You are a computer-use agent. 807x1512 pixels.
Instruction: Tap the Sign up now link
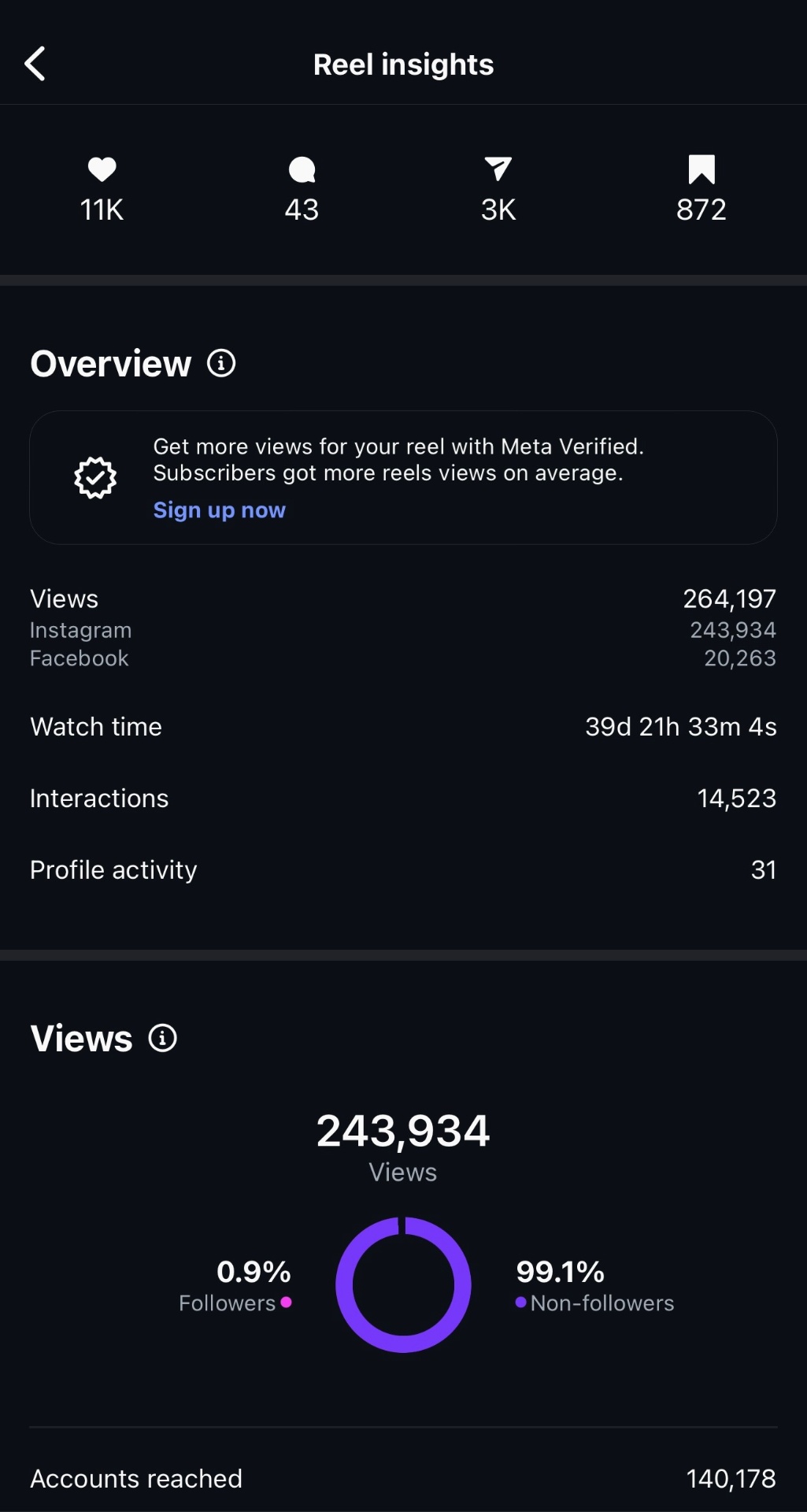(x=220, y=510)
